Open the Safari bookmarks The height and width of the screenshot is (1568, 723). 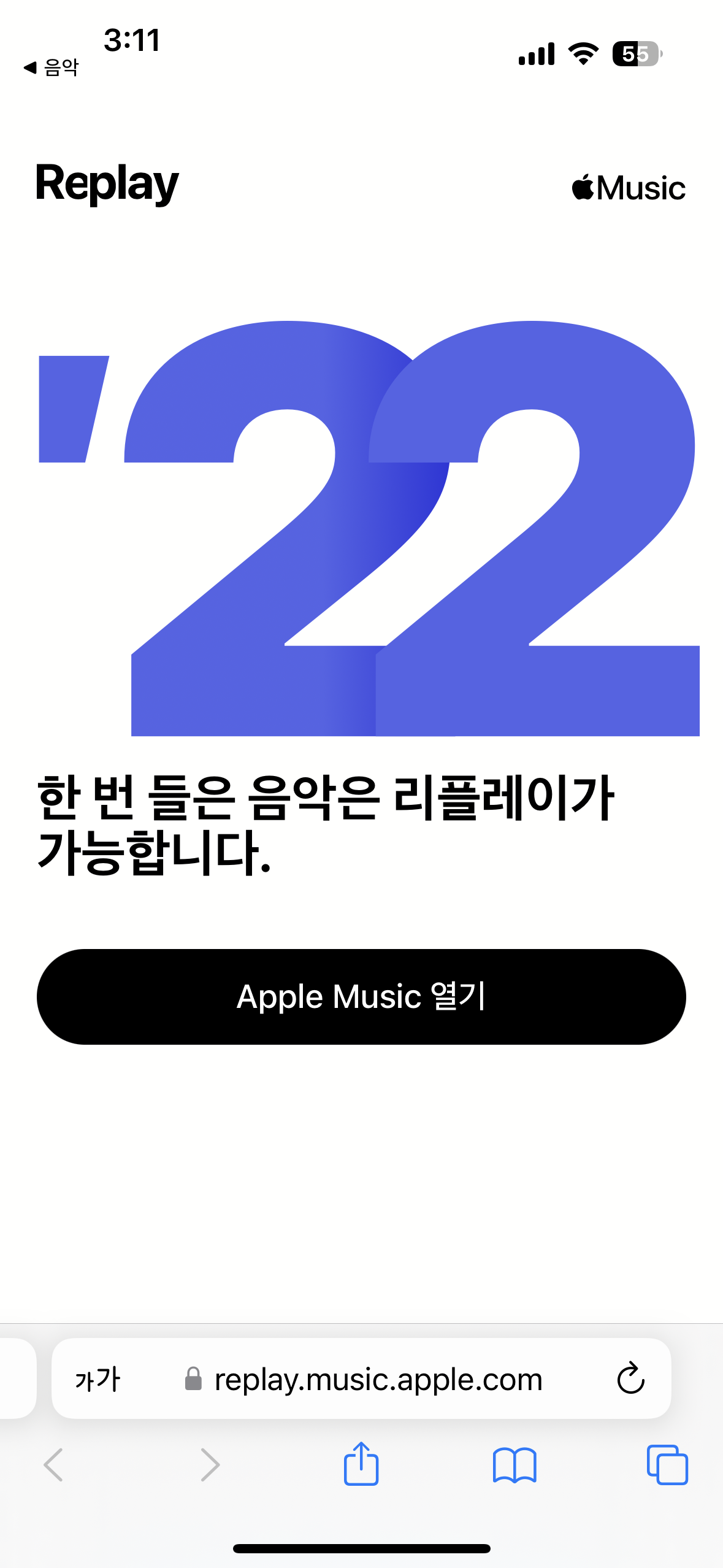click(x=514, y=1464)
